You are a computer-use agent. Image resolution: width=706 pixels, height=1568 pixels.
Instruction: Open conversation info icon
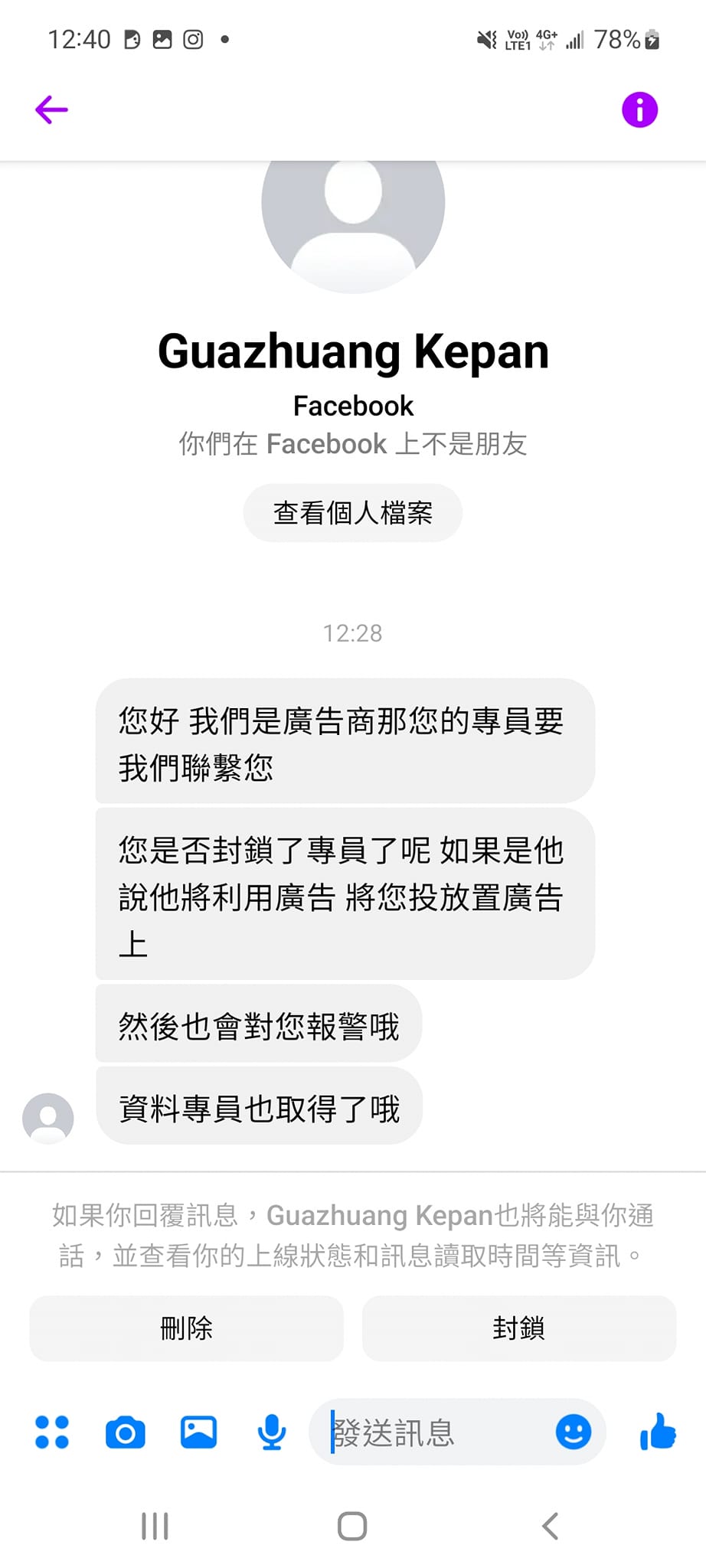[x=639, y=109]
